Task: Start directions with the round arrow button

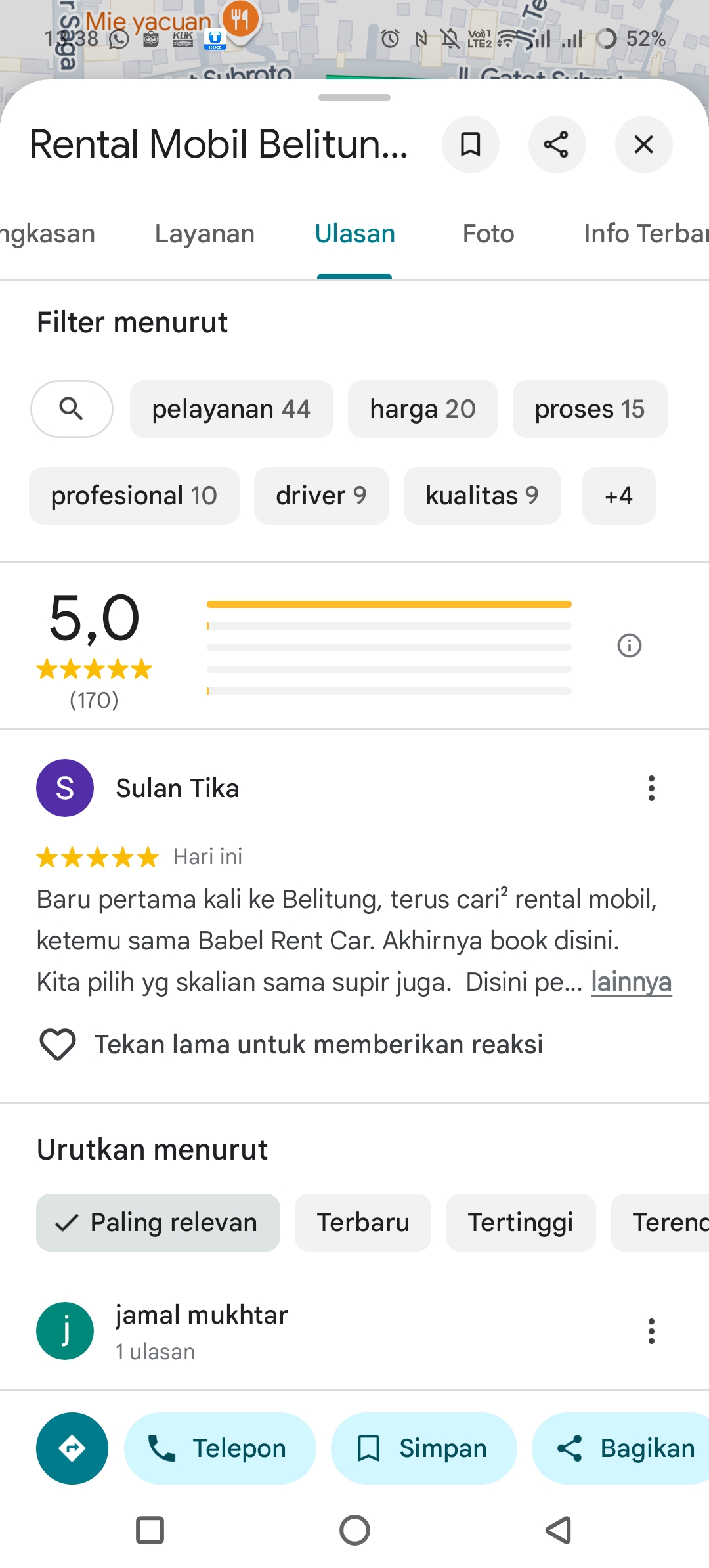Action: point(72,1448)
